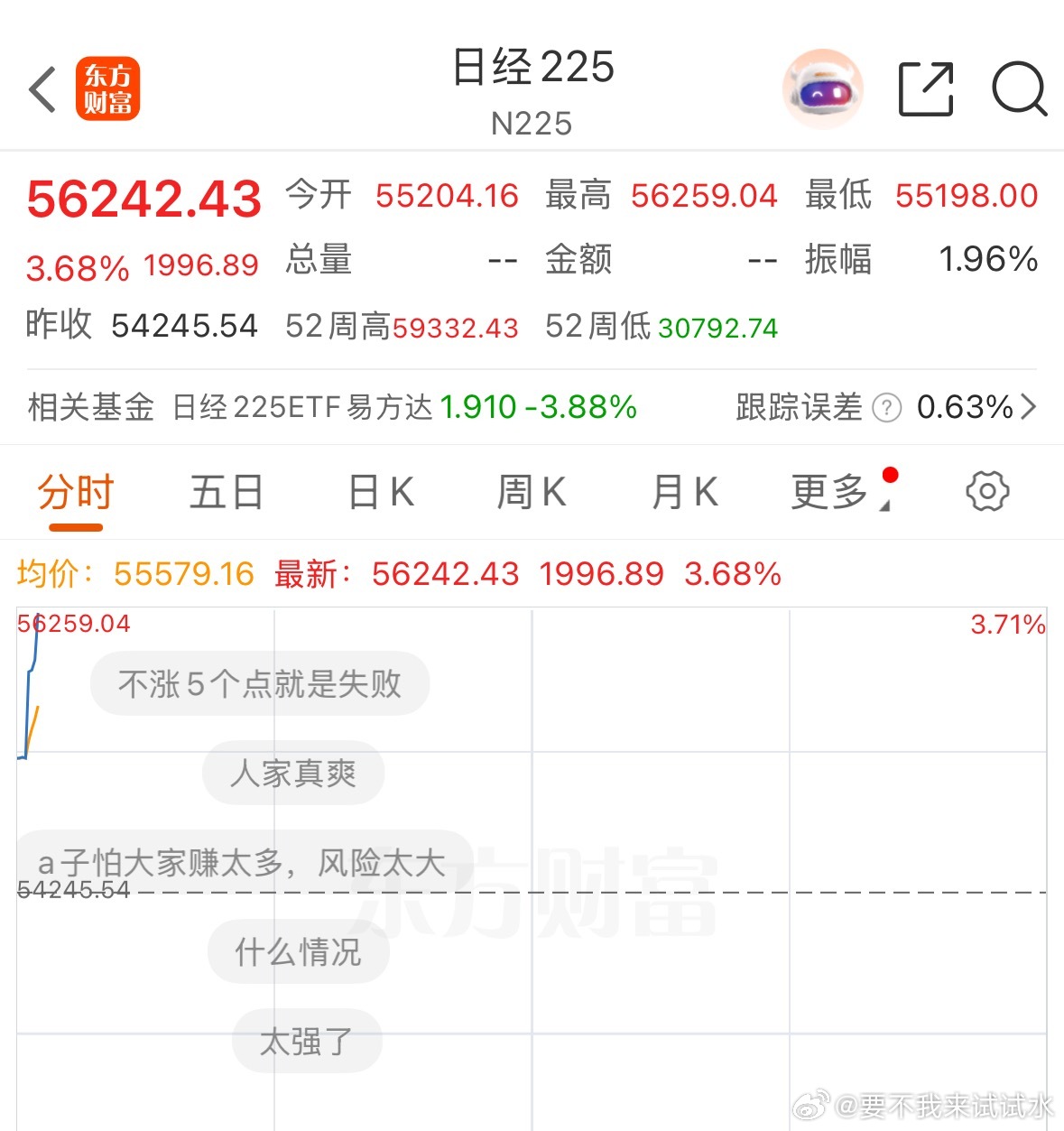Switch to the 五日 chart tab
Screen dimensions: 1064x1131
[226, 491]
